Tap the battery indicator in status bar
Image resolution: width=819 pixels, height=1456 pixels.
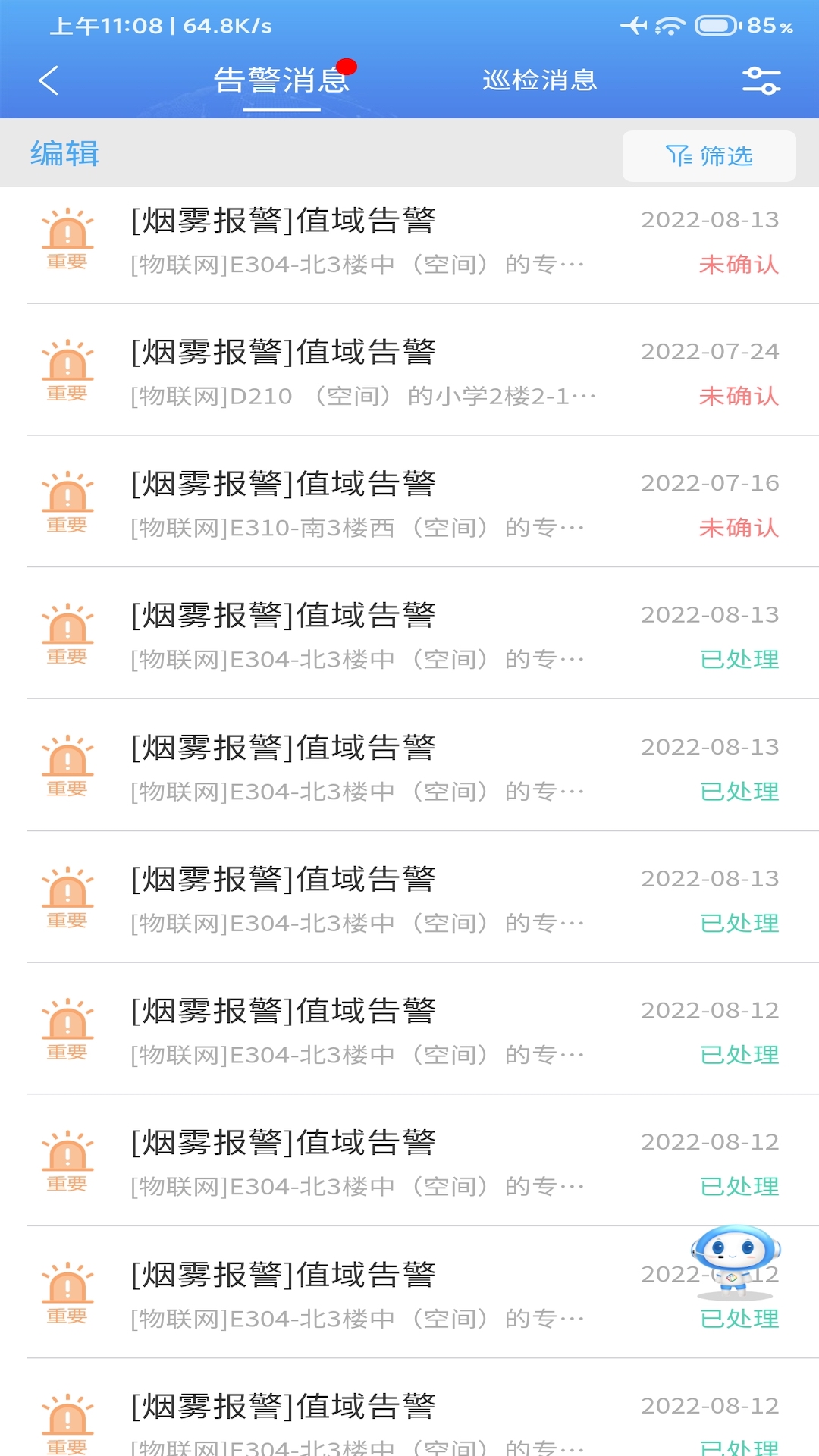715,24
